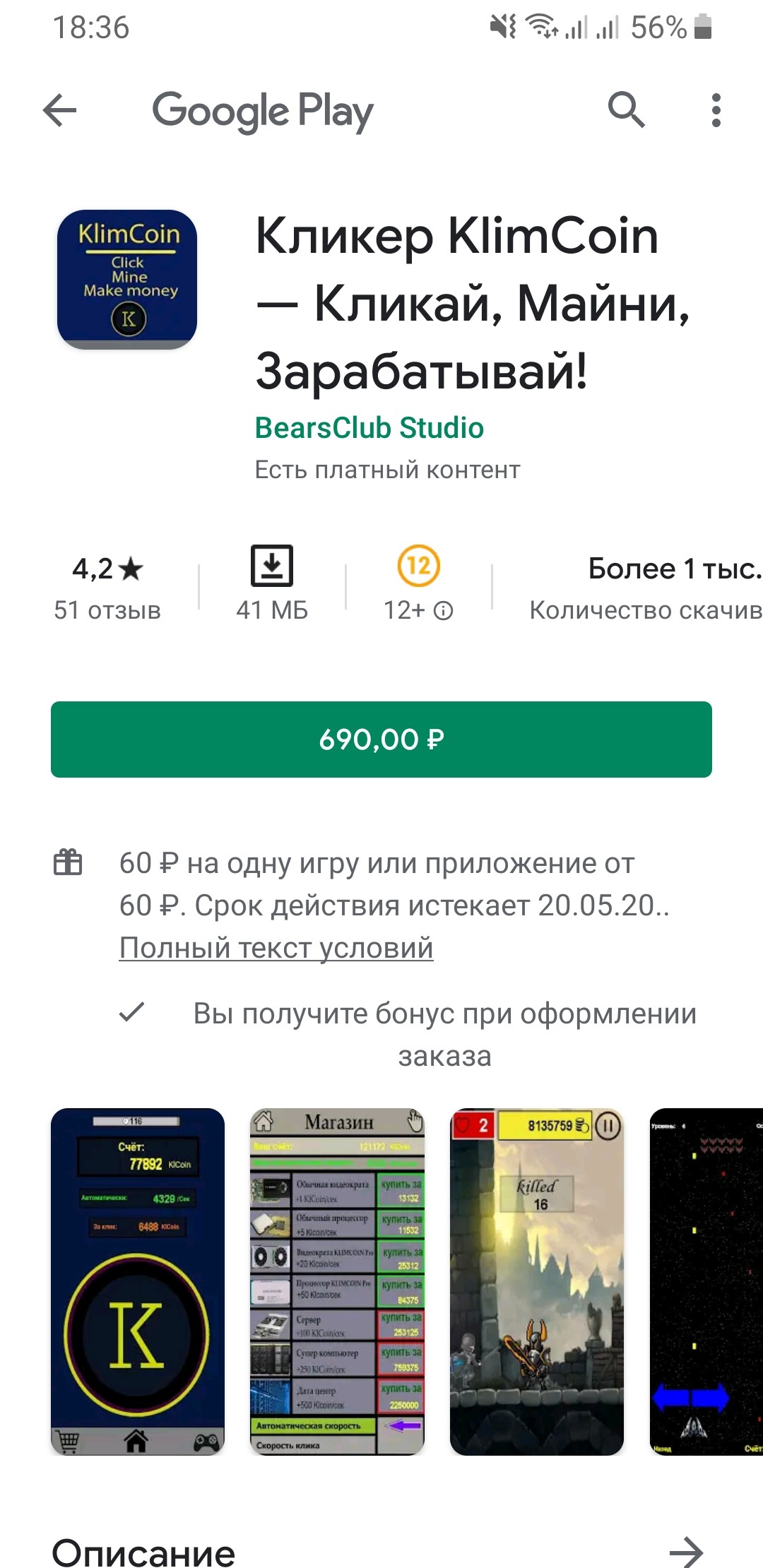
Task: View the 4,2 star rating and reviews
Action: pos(107,587)
